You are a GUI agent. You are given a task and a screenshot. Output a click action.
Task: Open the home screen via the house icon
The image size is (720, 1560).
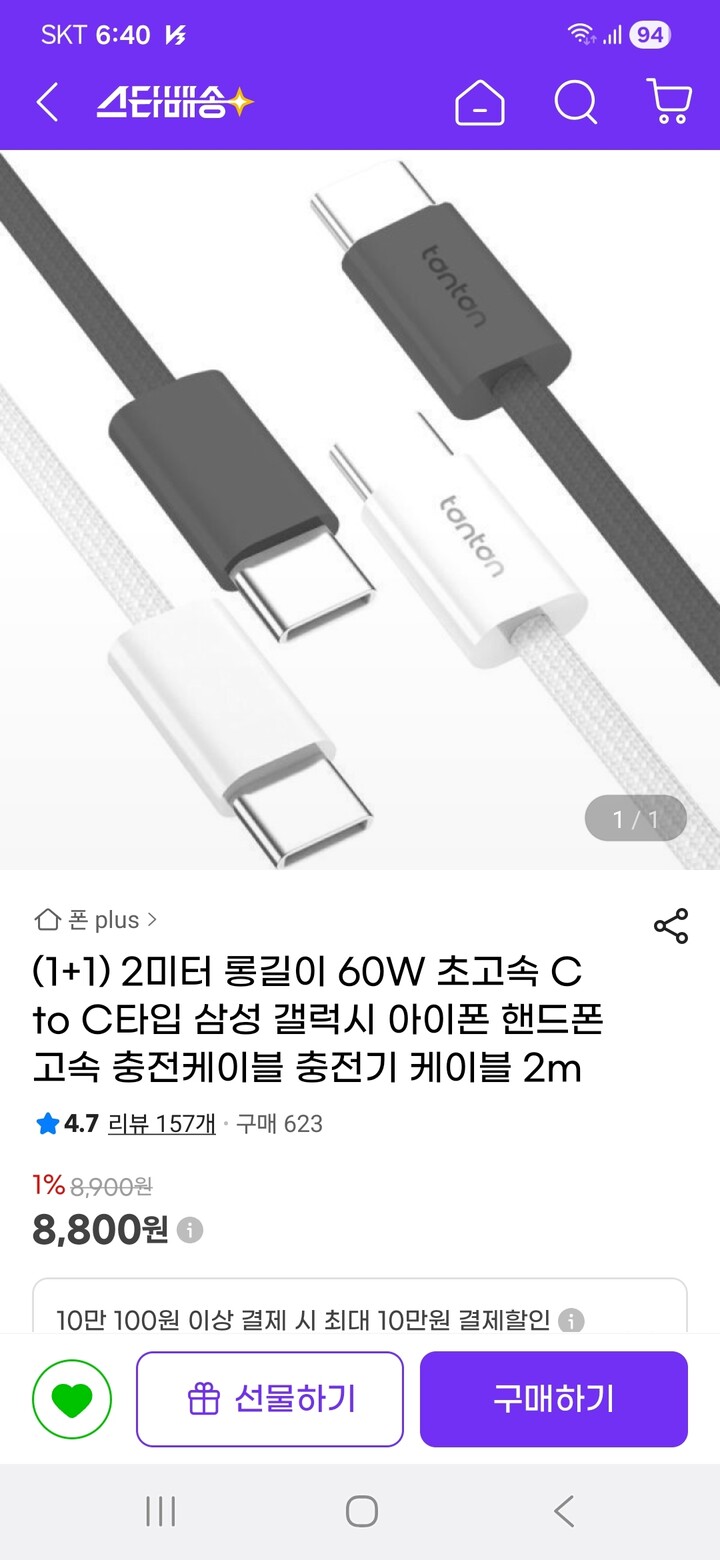(479, 101)
